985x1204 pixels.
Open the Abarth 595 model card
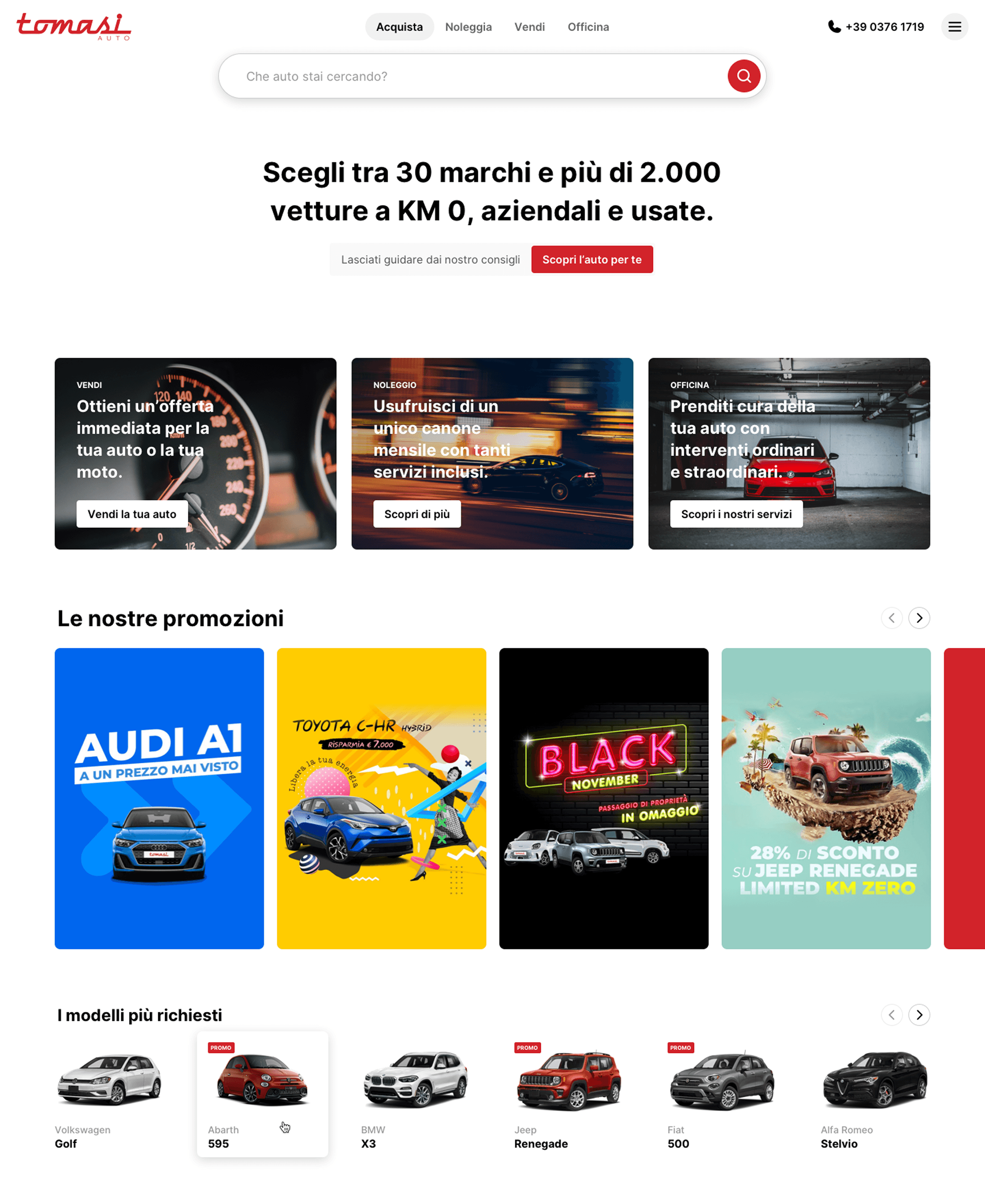(x=262, y=1093)
